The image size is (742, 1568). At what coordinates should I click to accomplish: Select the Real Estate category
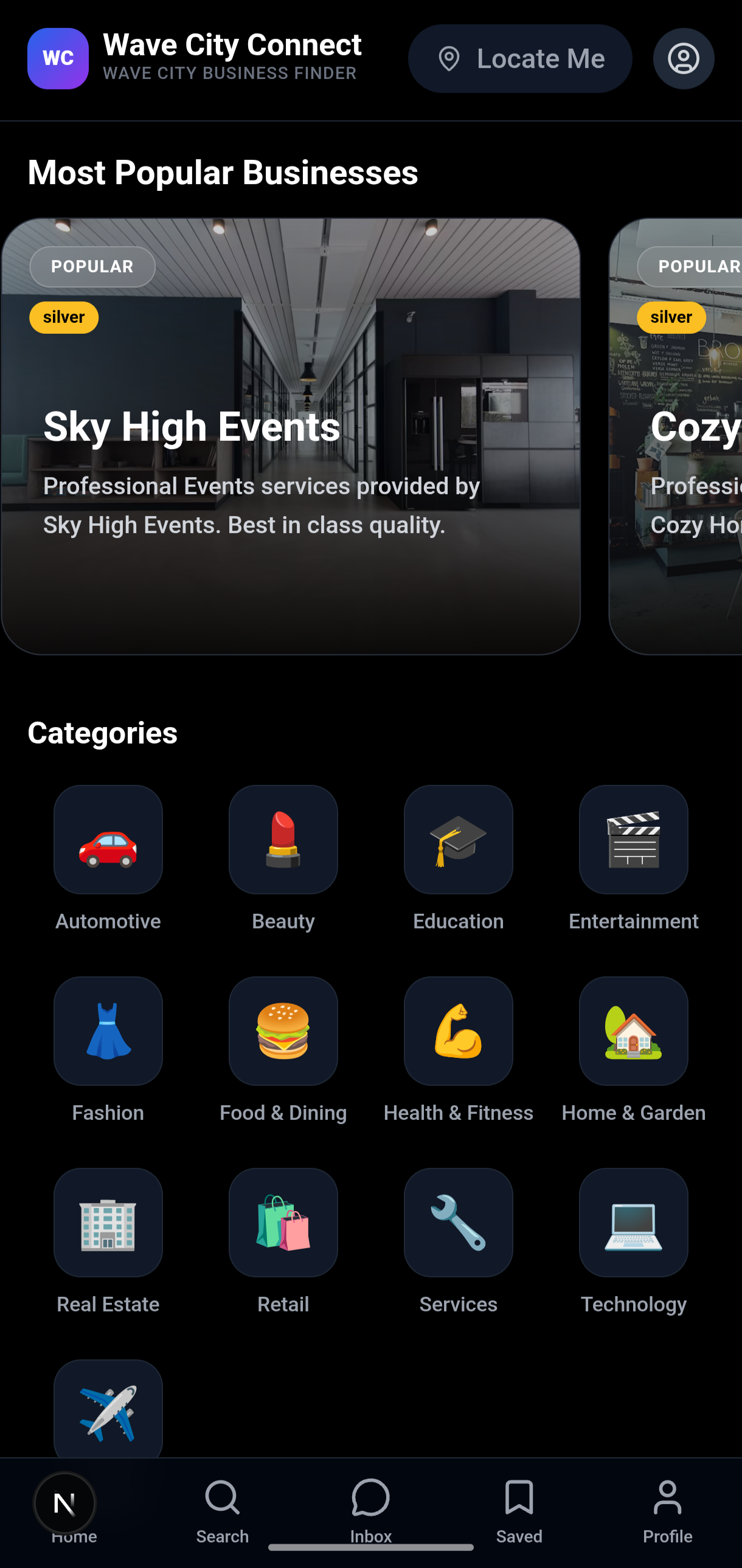pos(108,1222)
